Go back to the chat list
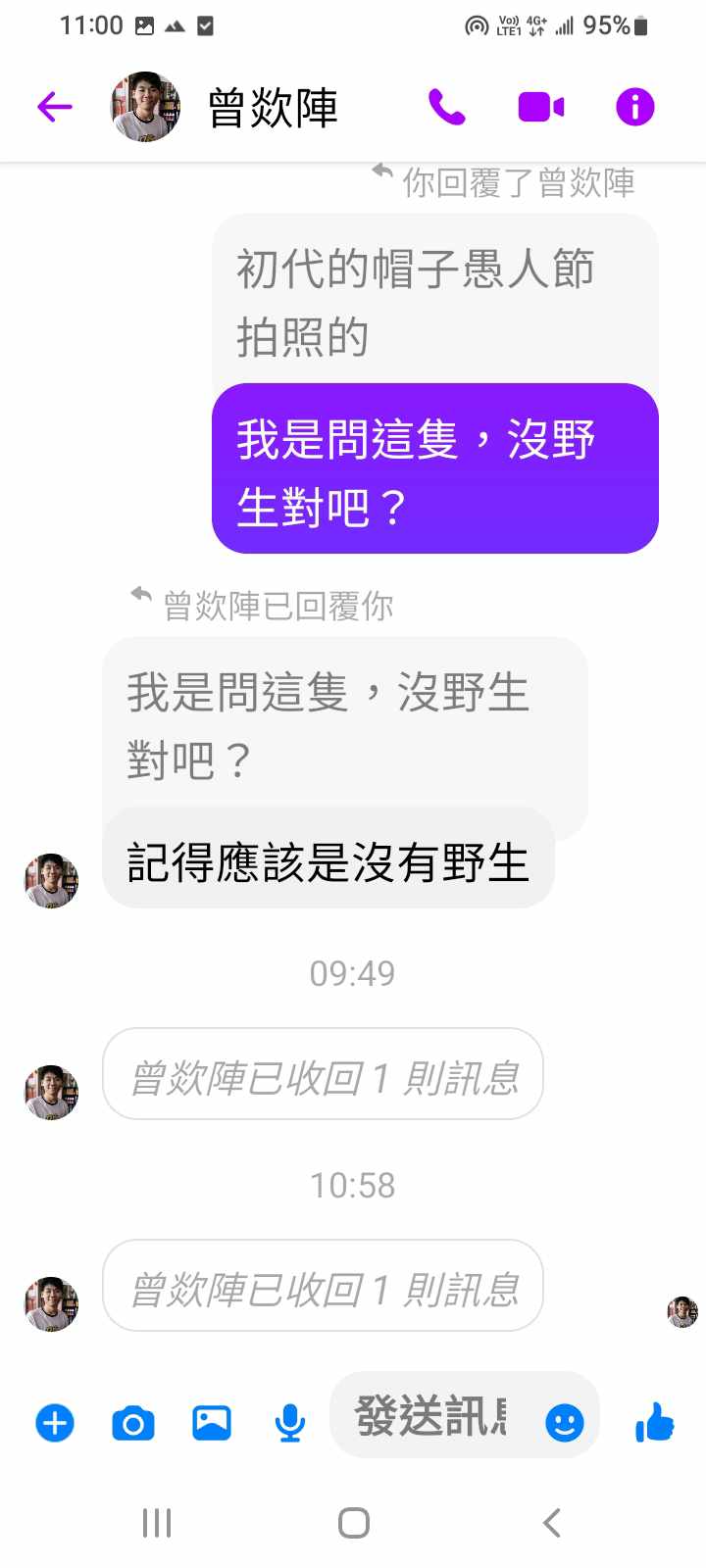Screen dimensions: 706x1568 (x=55, y=107)
